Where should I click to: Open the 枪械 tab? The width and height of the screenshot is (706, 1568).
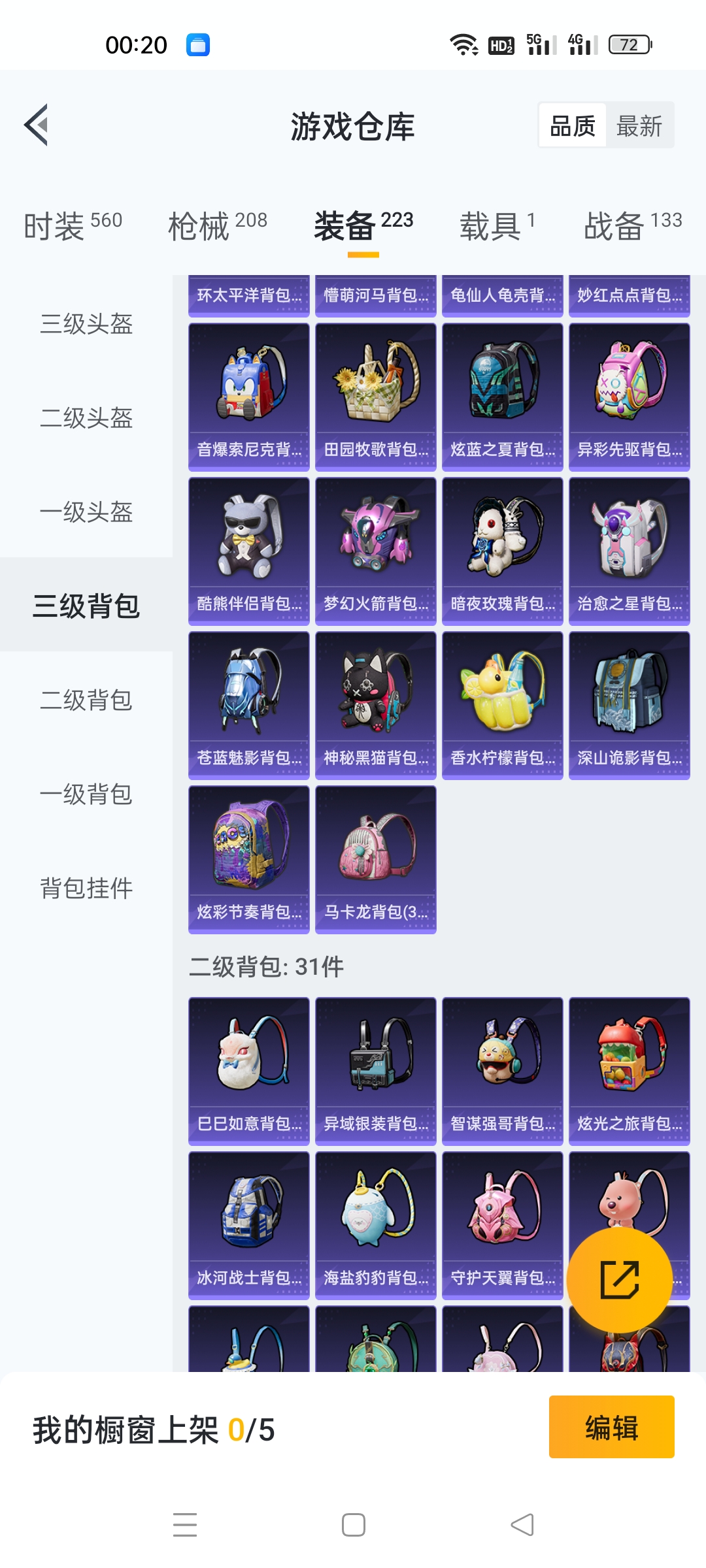(218, 226)
